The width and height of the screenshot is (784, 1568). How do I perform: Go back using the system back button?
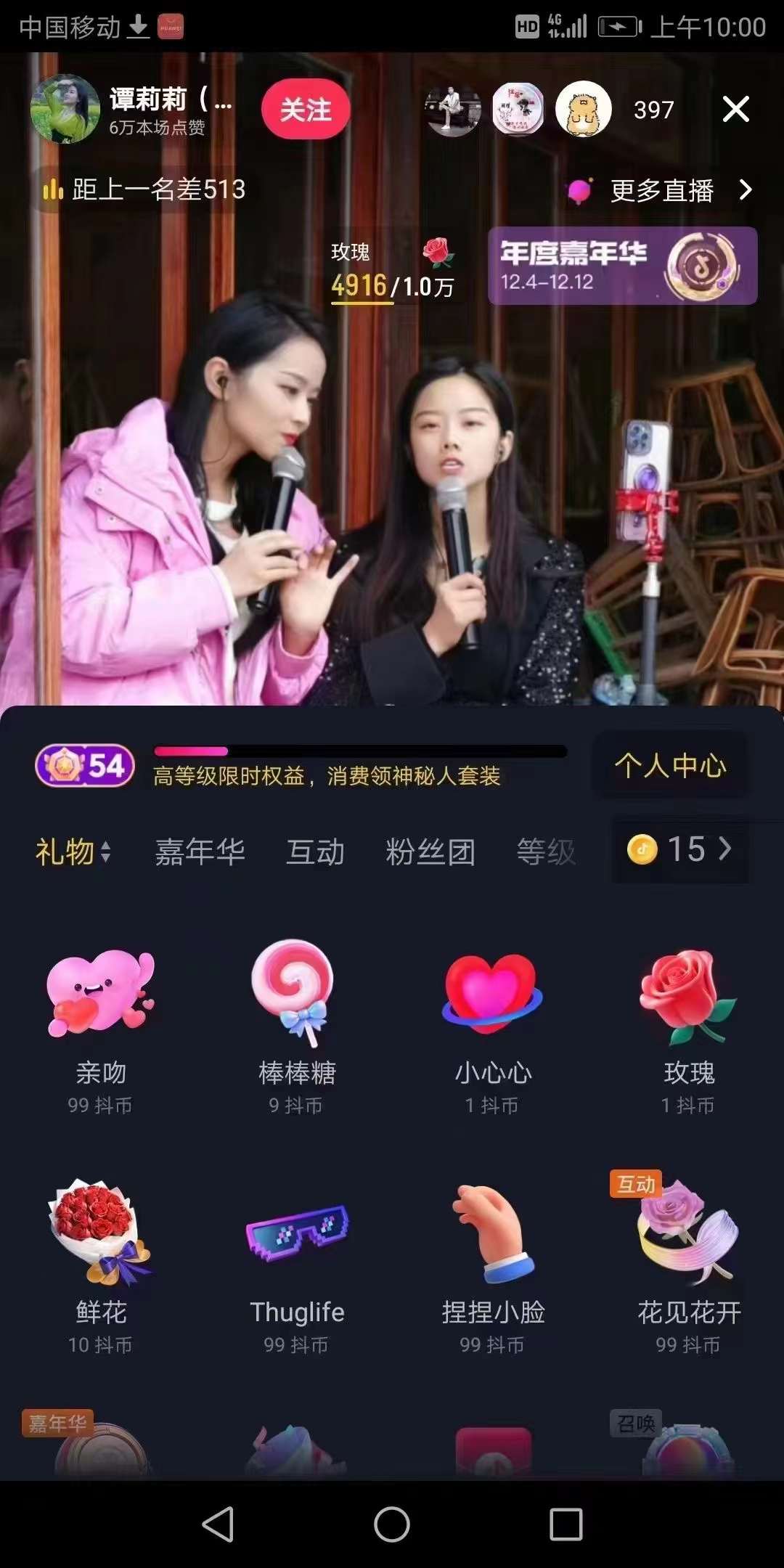[218, 1524]
